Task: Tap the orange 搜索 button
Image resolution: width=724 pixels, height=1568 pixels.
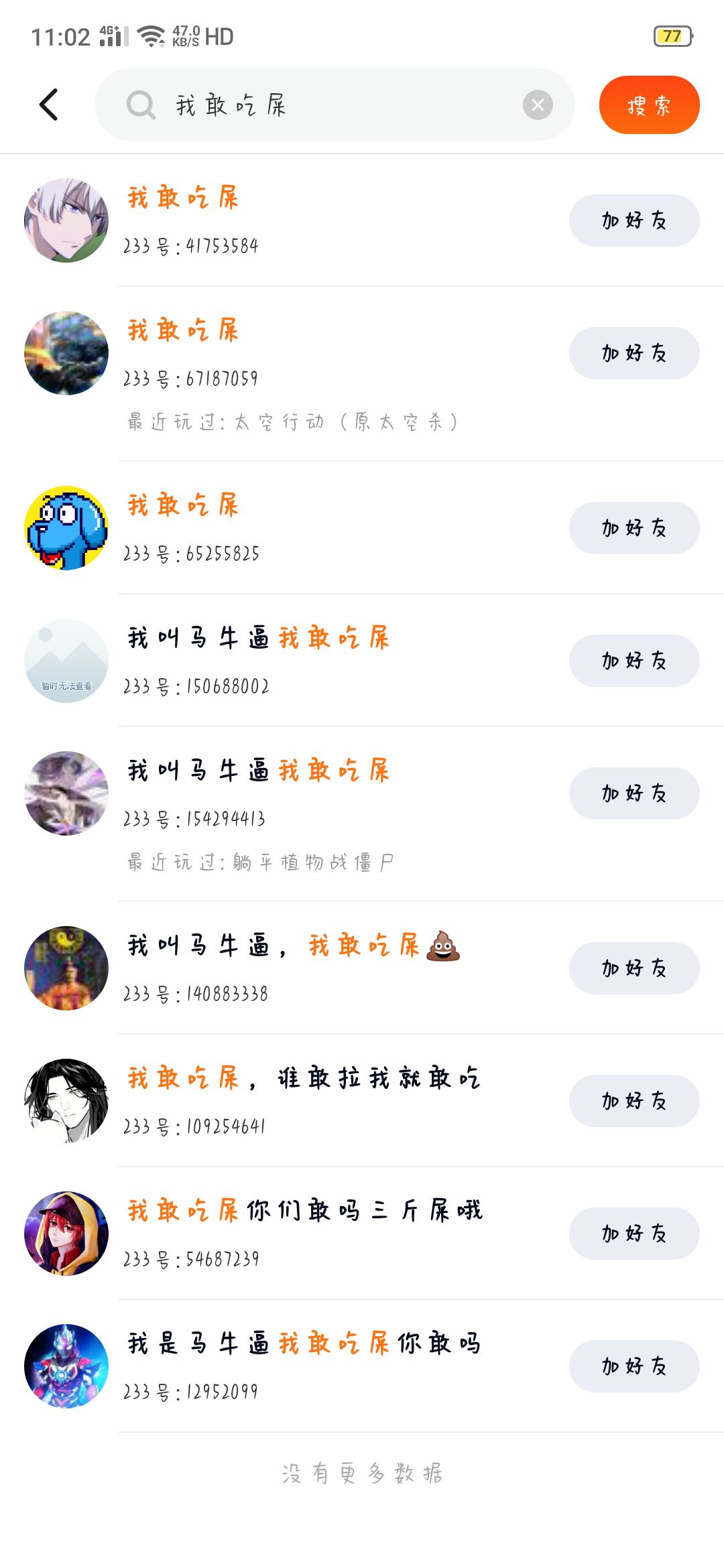Action: click(649, 105)
